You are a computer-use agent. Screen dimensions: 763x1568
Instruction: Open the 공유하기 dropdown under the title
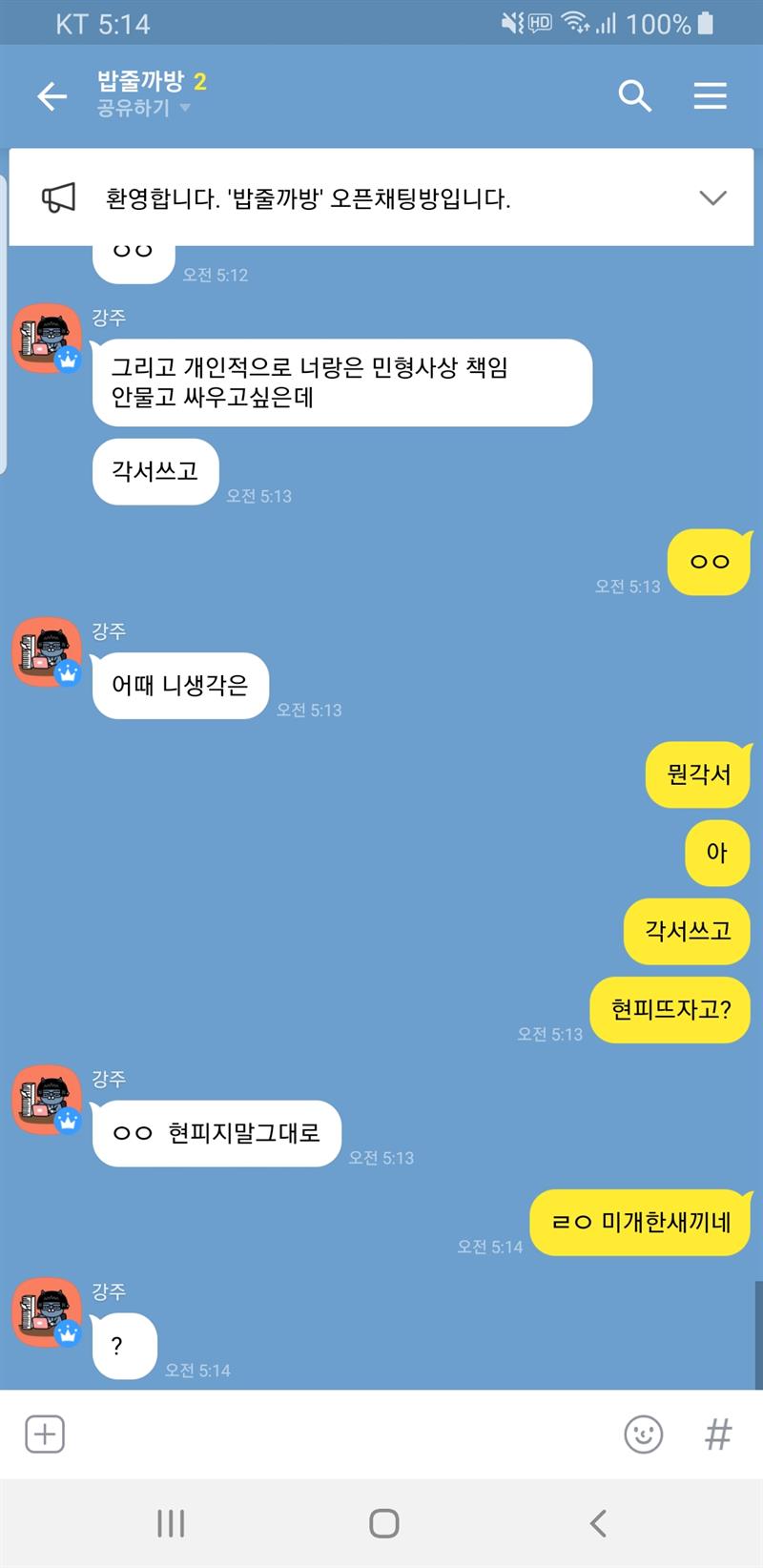143,109
